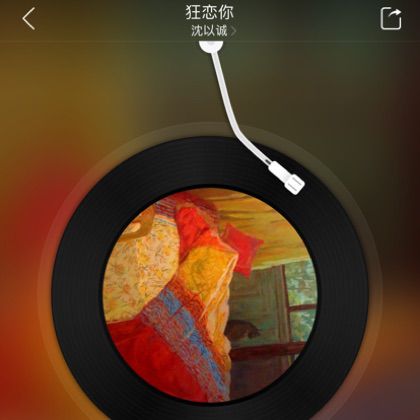Tap the album cover on the vinyl disc

point(210,295)
